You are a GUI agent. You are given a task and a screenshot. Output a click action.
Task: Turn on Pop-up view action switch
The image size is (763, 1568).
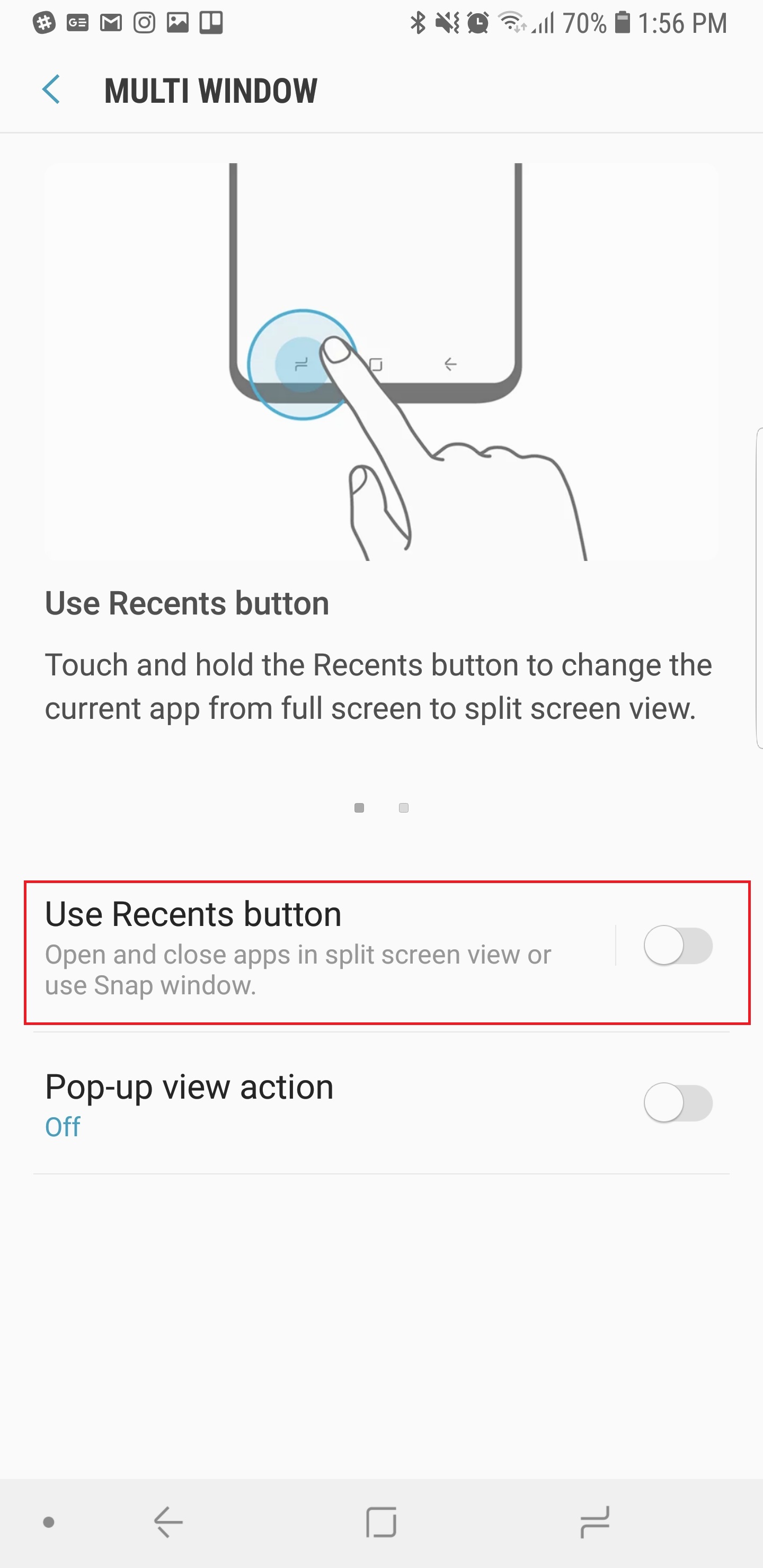pos(678,1103)
